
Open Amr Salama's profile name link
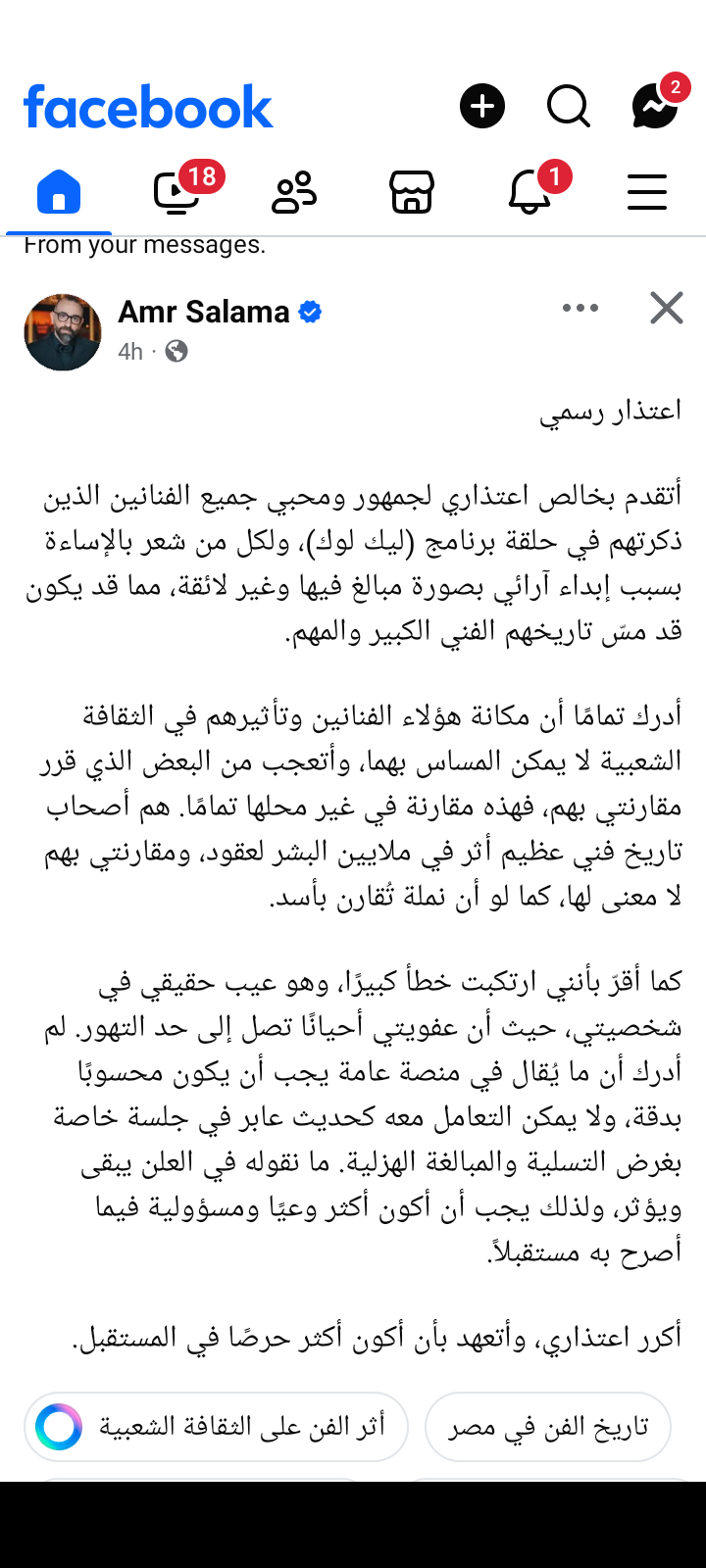tap(204, 312)
